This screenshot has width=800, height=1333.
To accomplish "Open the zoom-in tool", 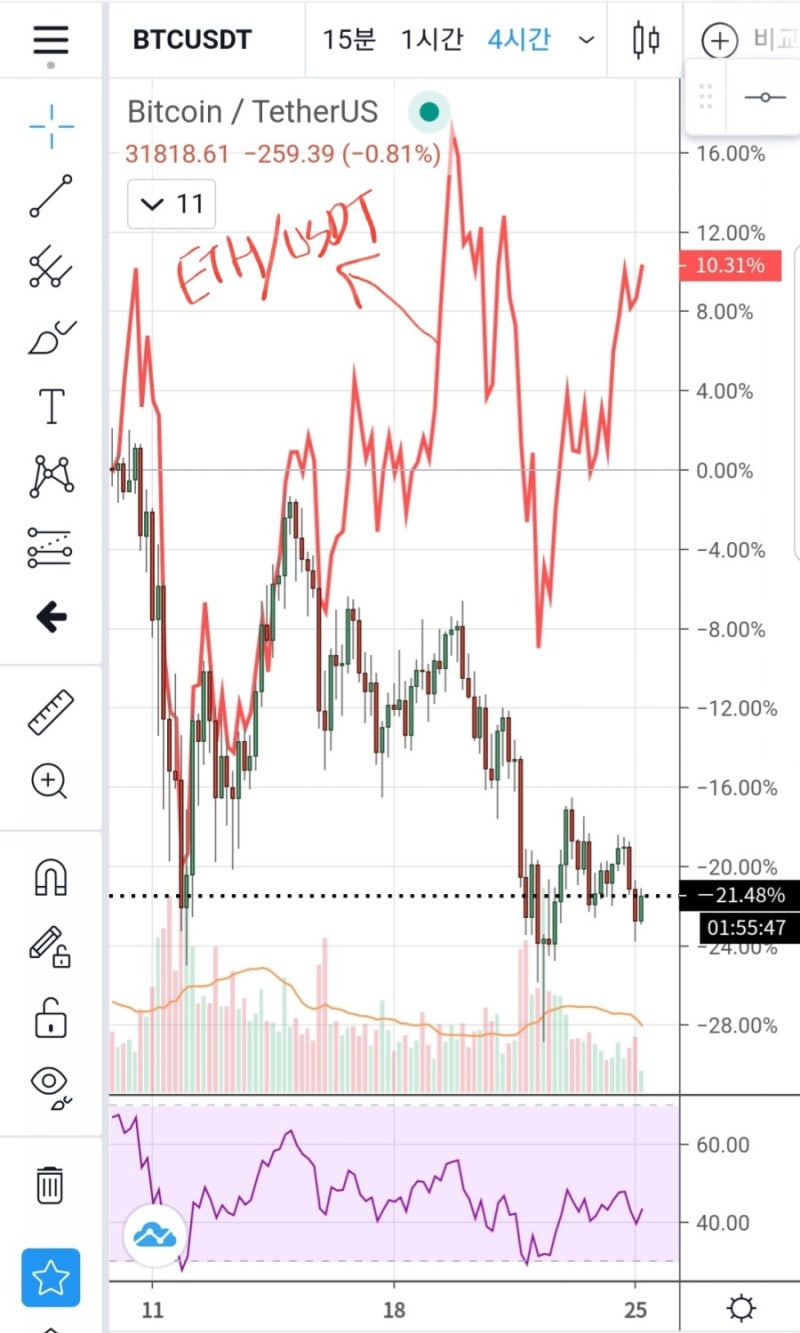I will pyautogui.click(x=50, y=782).
